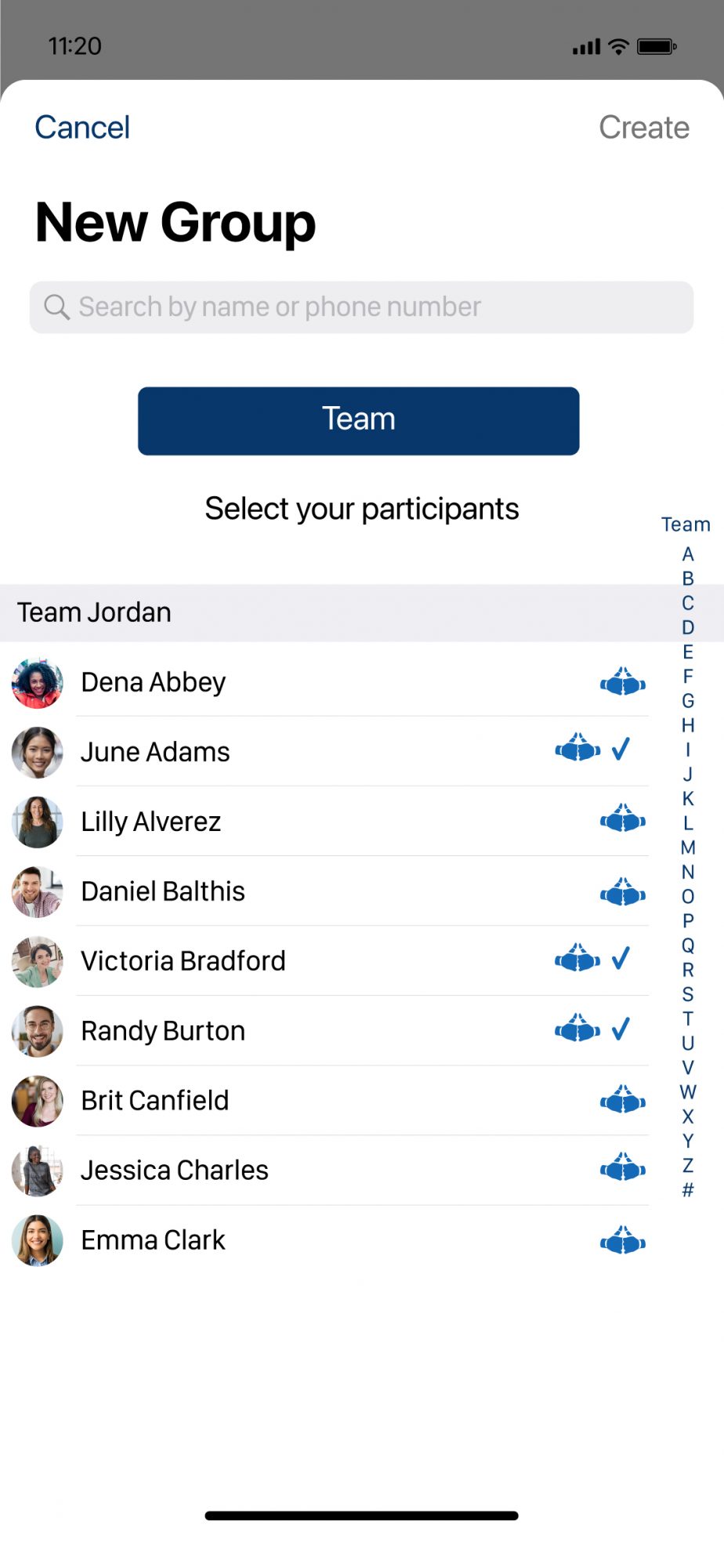
Task: Jump to Team in the index
Action: 686,524
